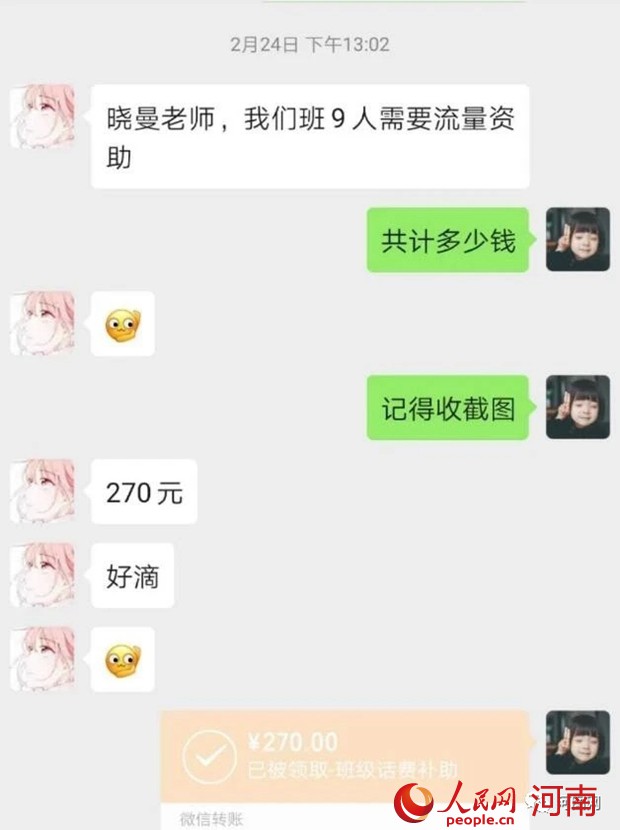620x830 pixels.
Task: Tap the avatar next to 记得收截图
Action: (x=578, y=407)
